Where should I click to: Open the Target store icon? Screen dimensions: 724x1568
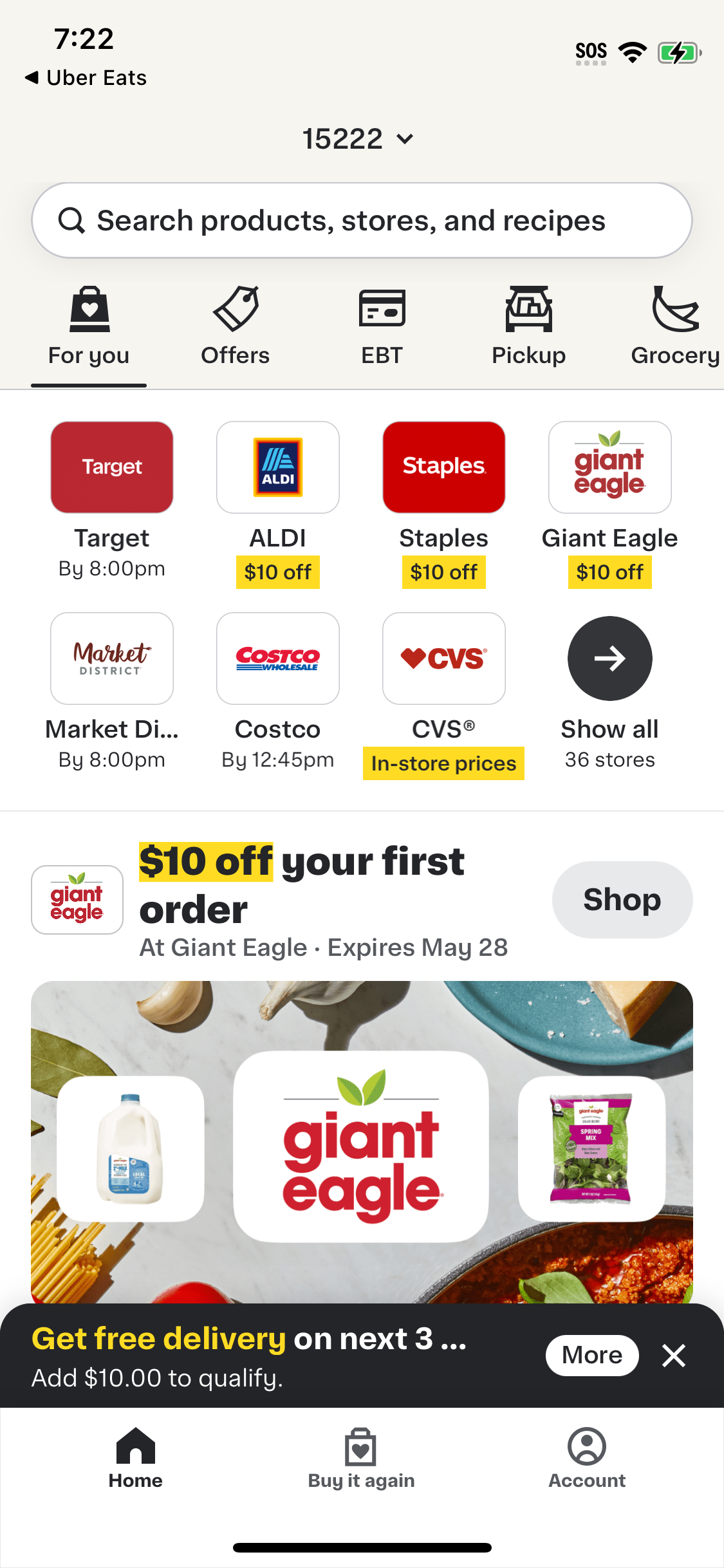111,467
